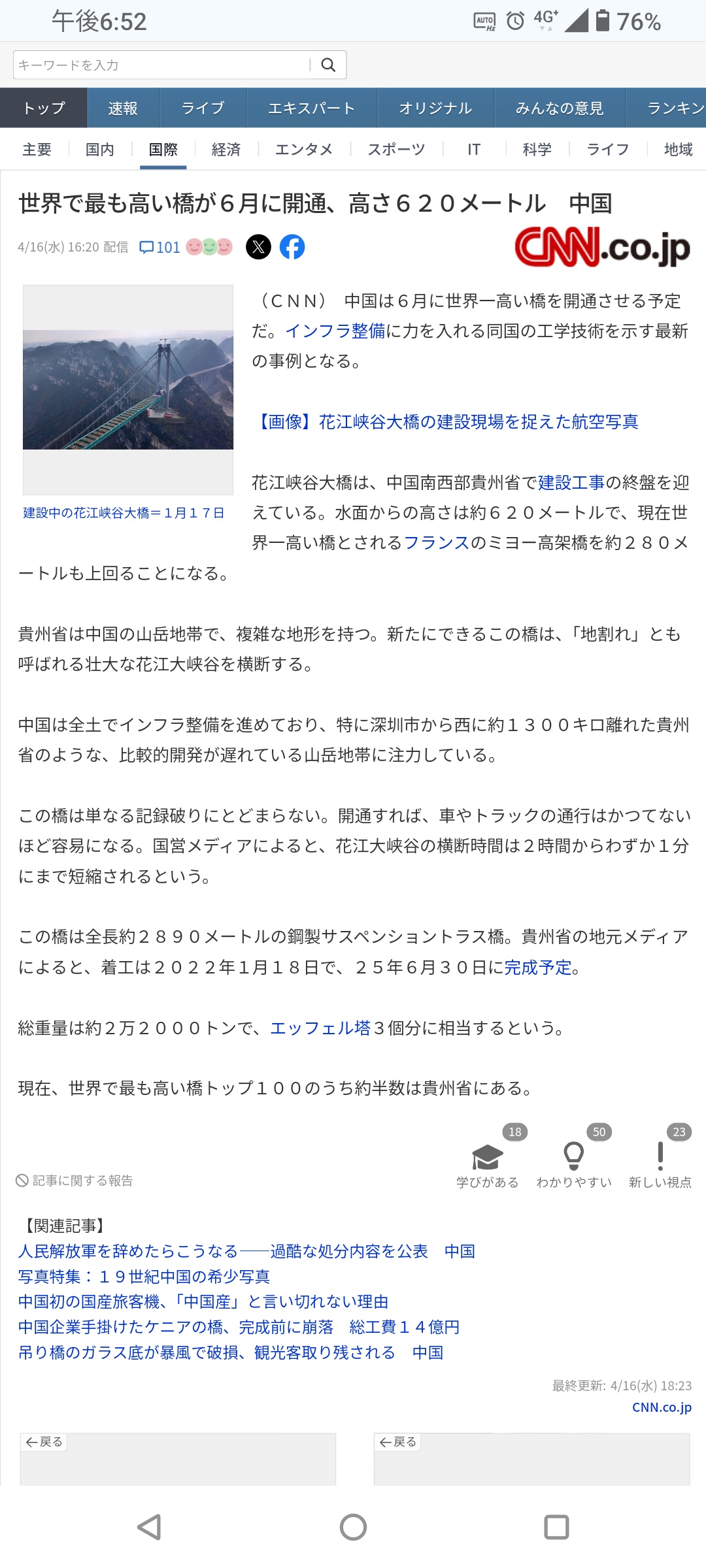Select the 経済 category
This screenshot has width=706, height=1568.
pyautogui.click(x=226, y=150)
